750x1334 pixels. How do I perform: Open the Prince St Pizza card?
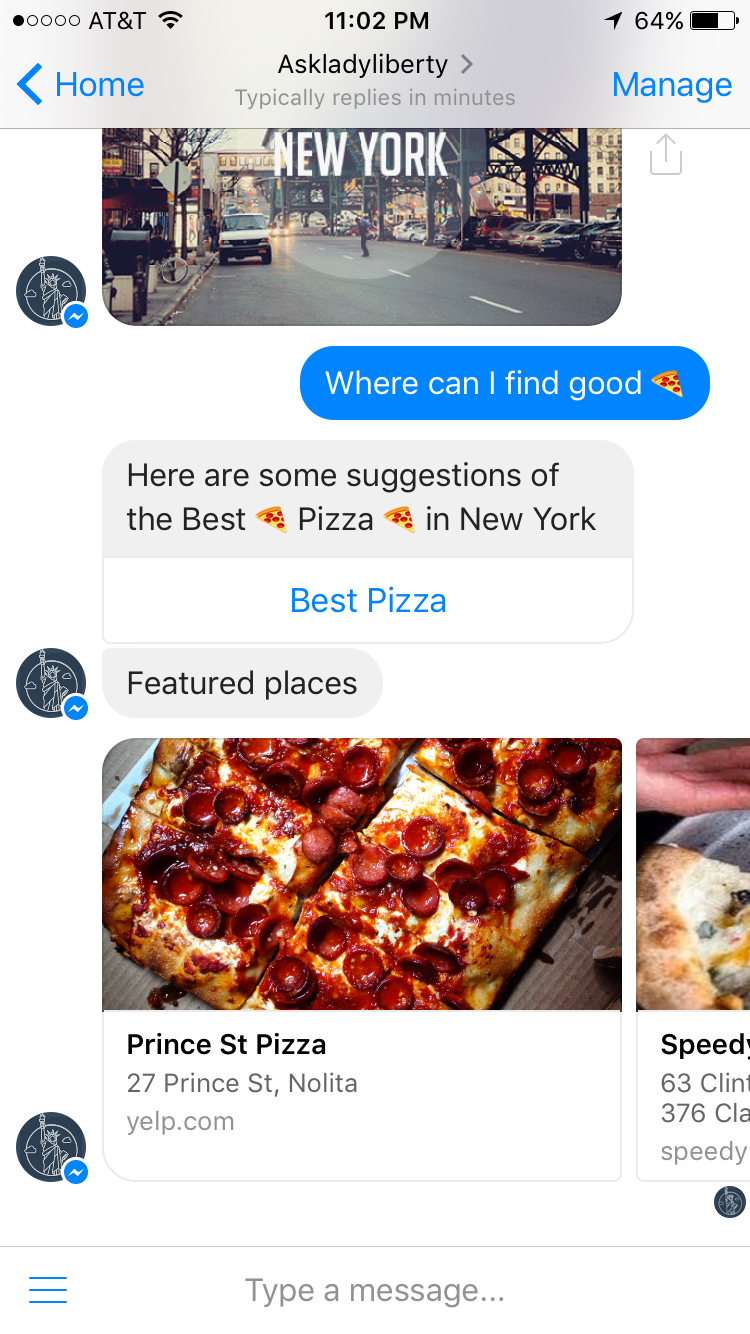click(x=362, y=958)
